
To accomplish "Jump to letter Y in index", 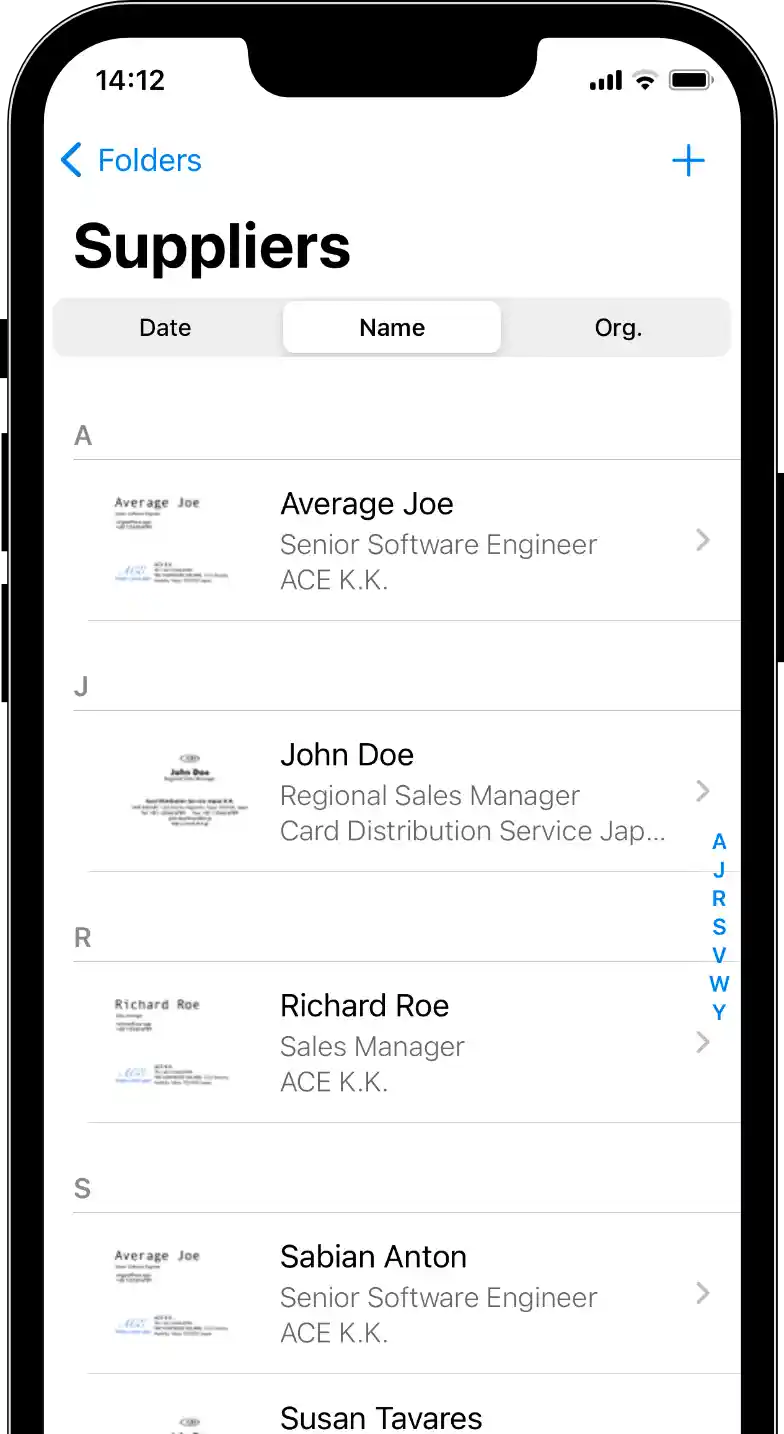I will click(719, 1012).
